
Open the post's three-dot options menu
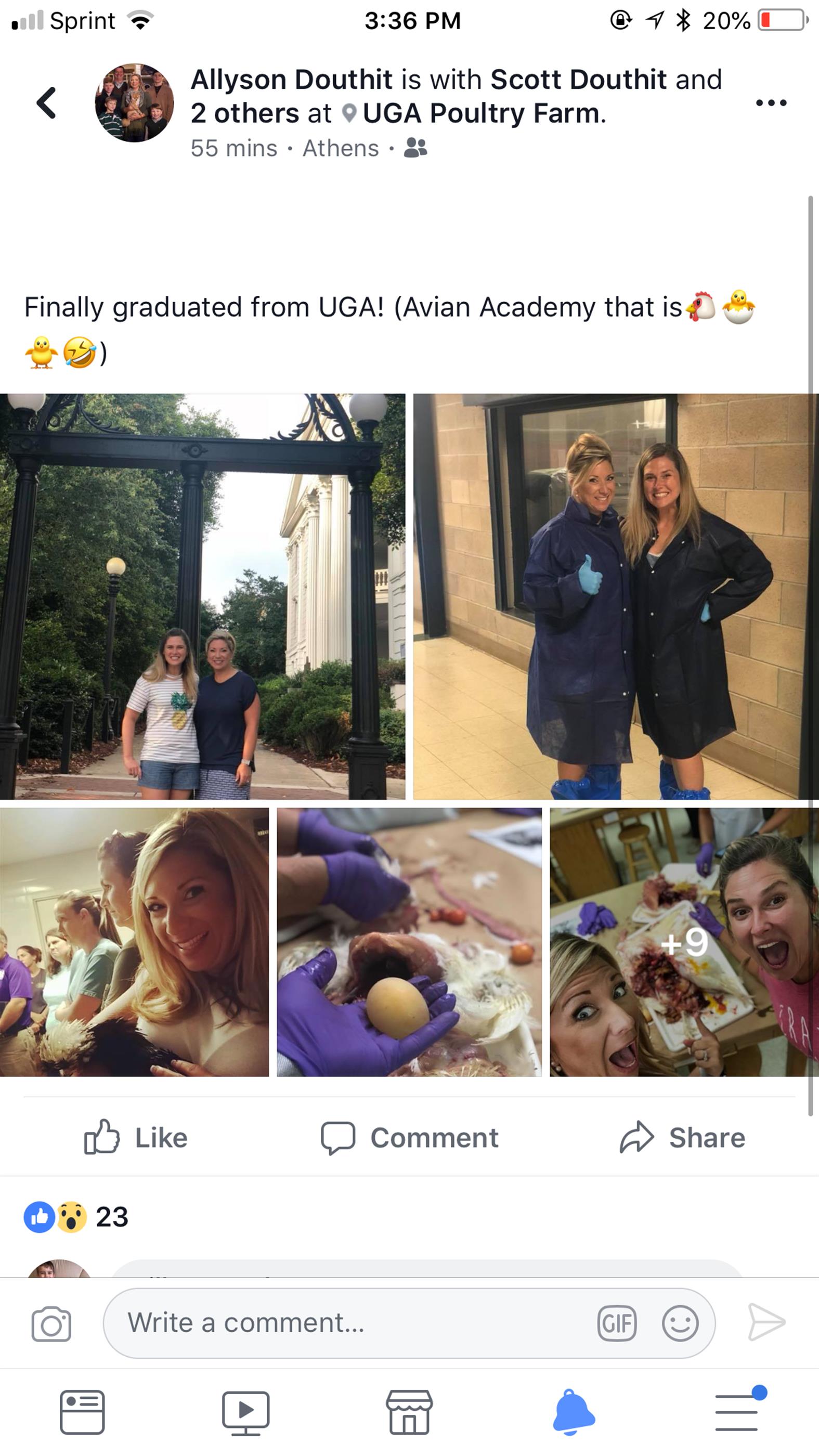771,103
